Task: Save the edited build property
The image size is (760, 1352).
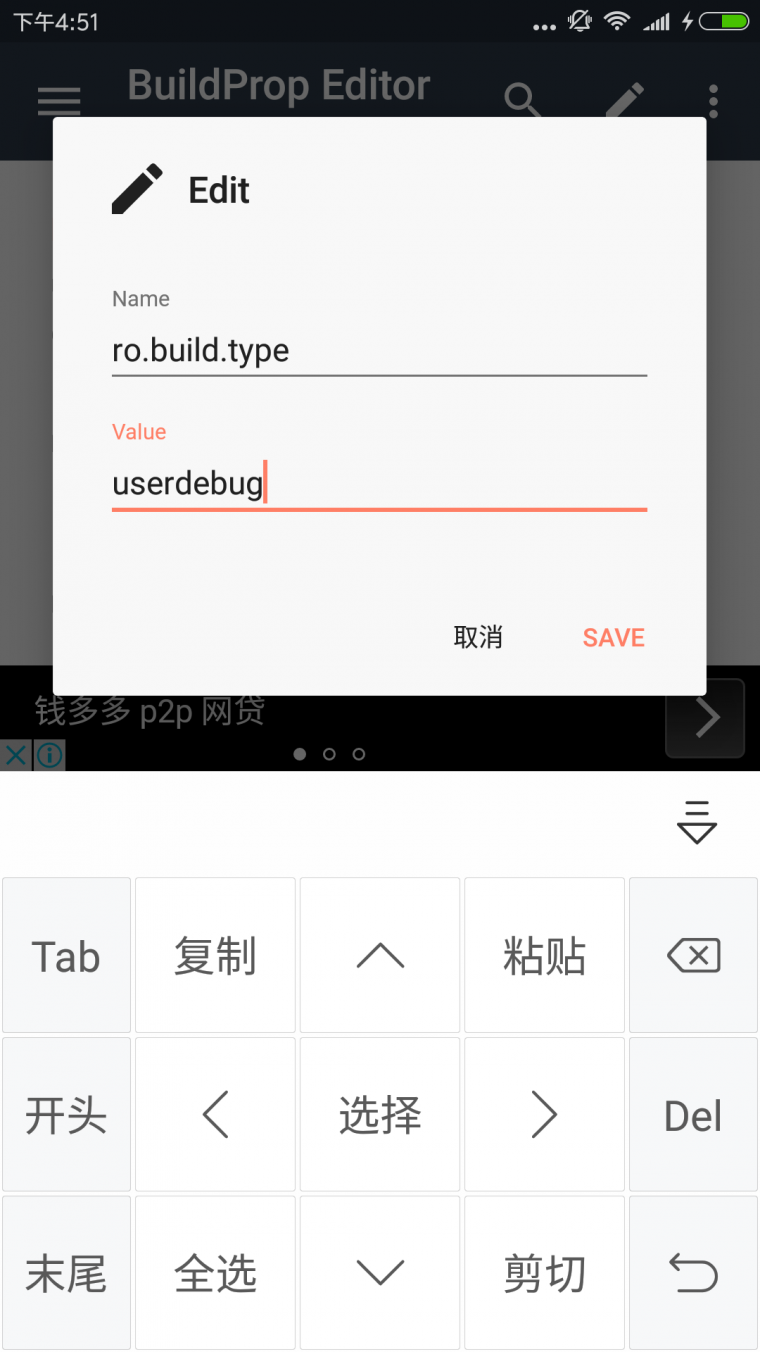Action: (613, 637)
